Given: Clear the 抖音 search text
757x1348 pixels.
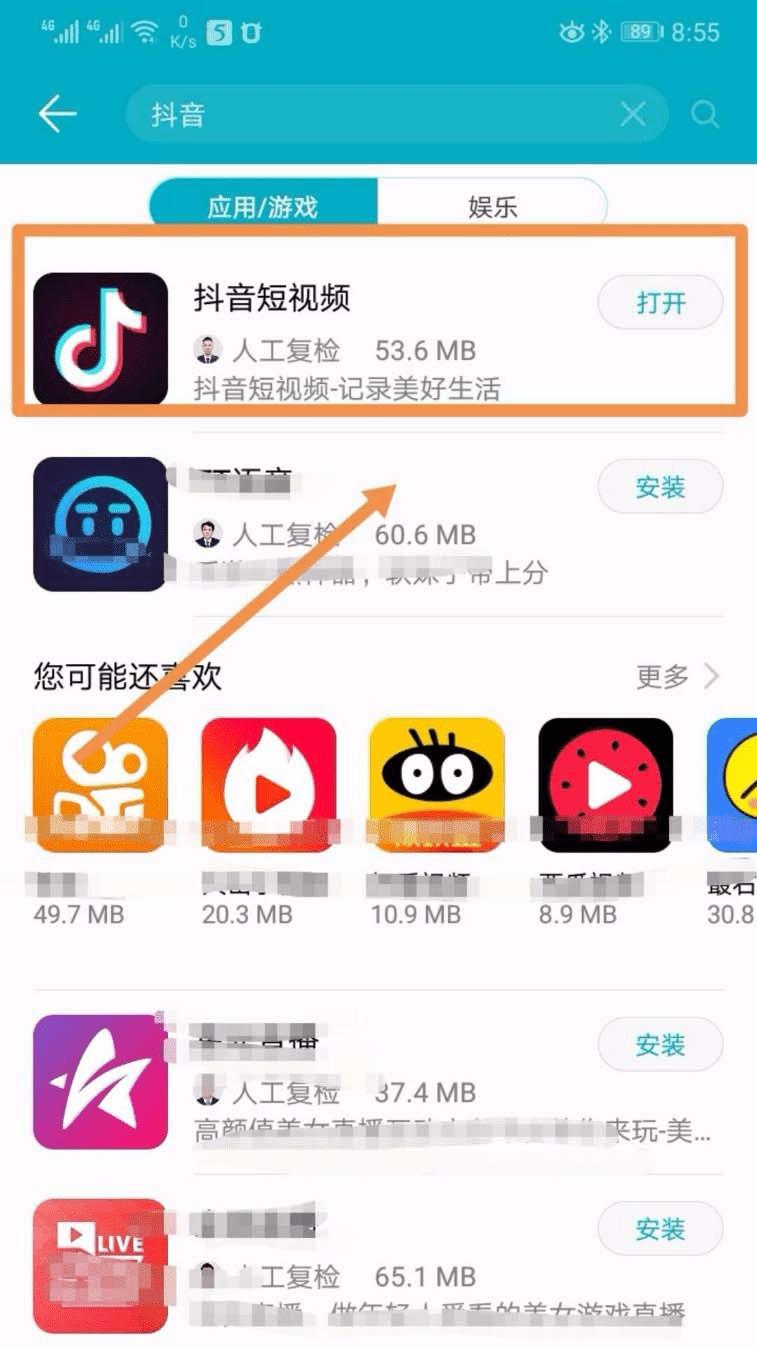Looking at the screenshot, I should 632,114.
